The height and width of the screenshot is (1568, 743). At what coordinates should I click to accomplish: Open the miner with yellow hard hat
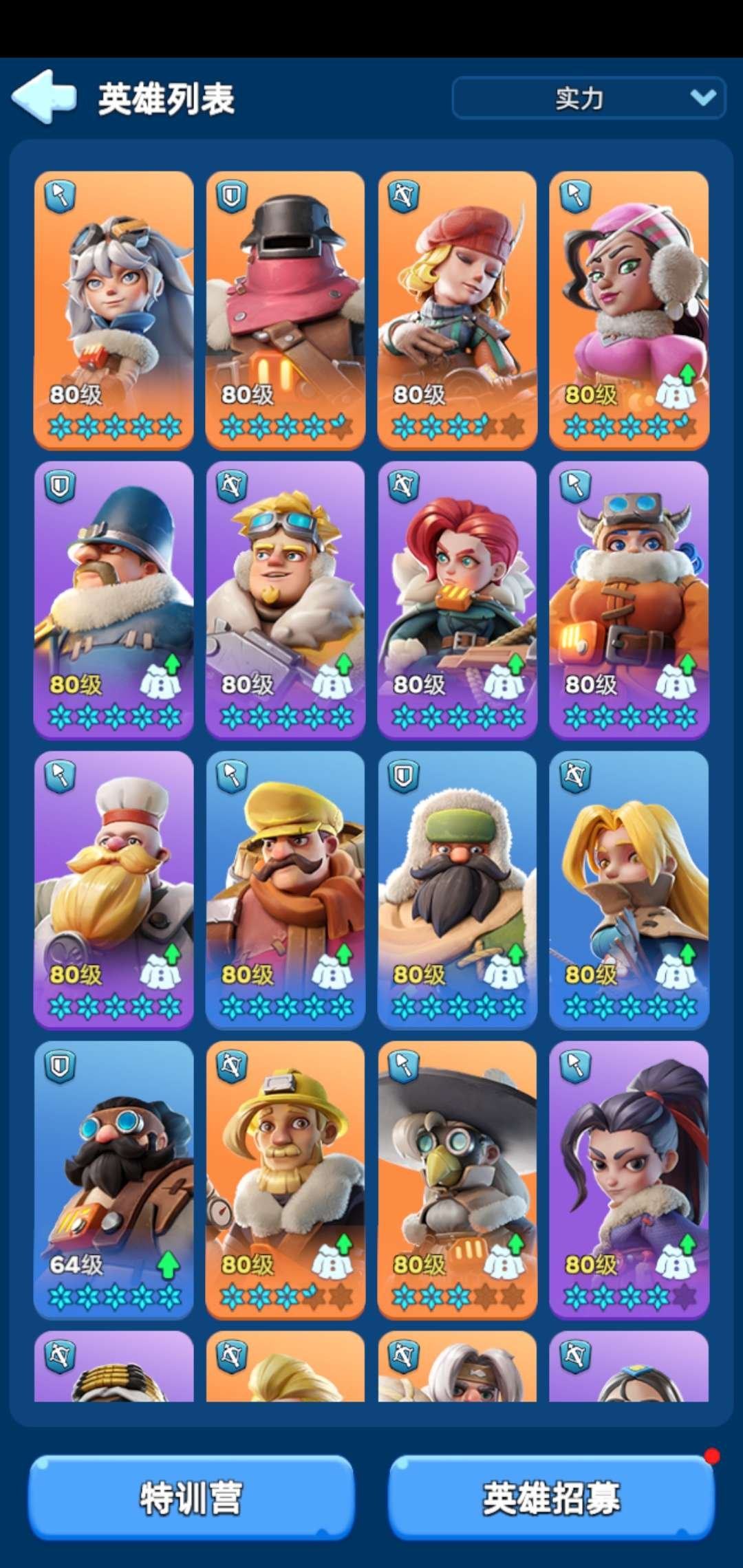coord(286,1180)
